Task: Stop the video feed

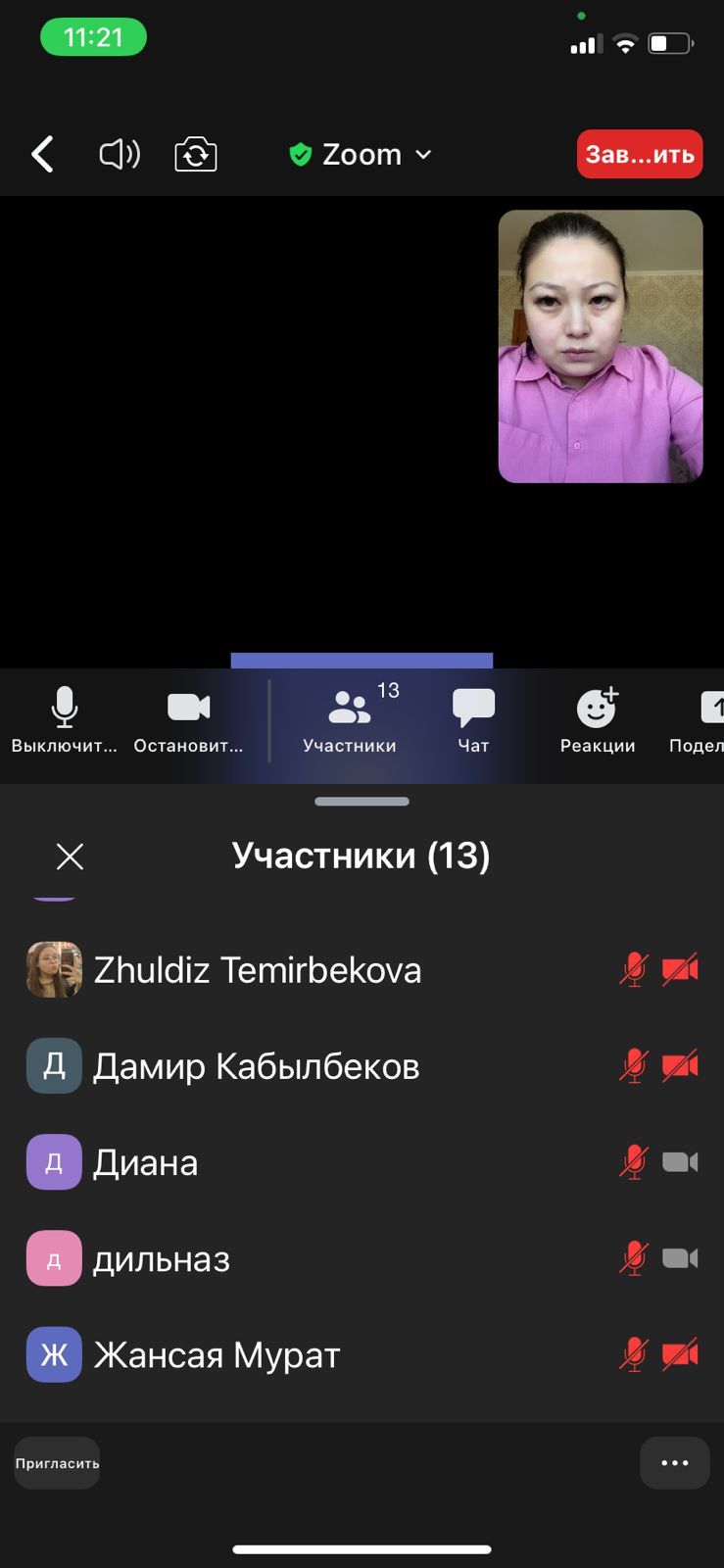Action: [x=188, y=720]
